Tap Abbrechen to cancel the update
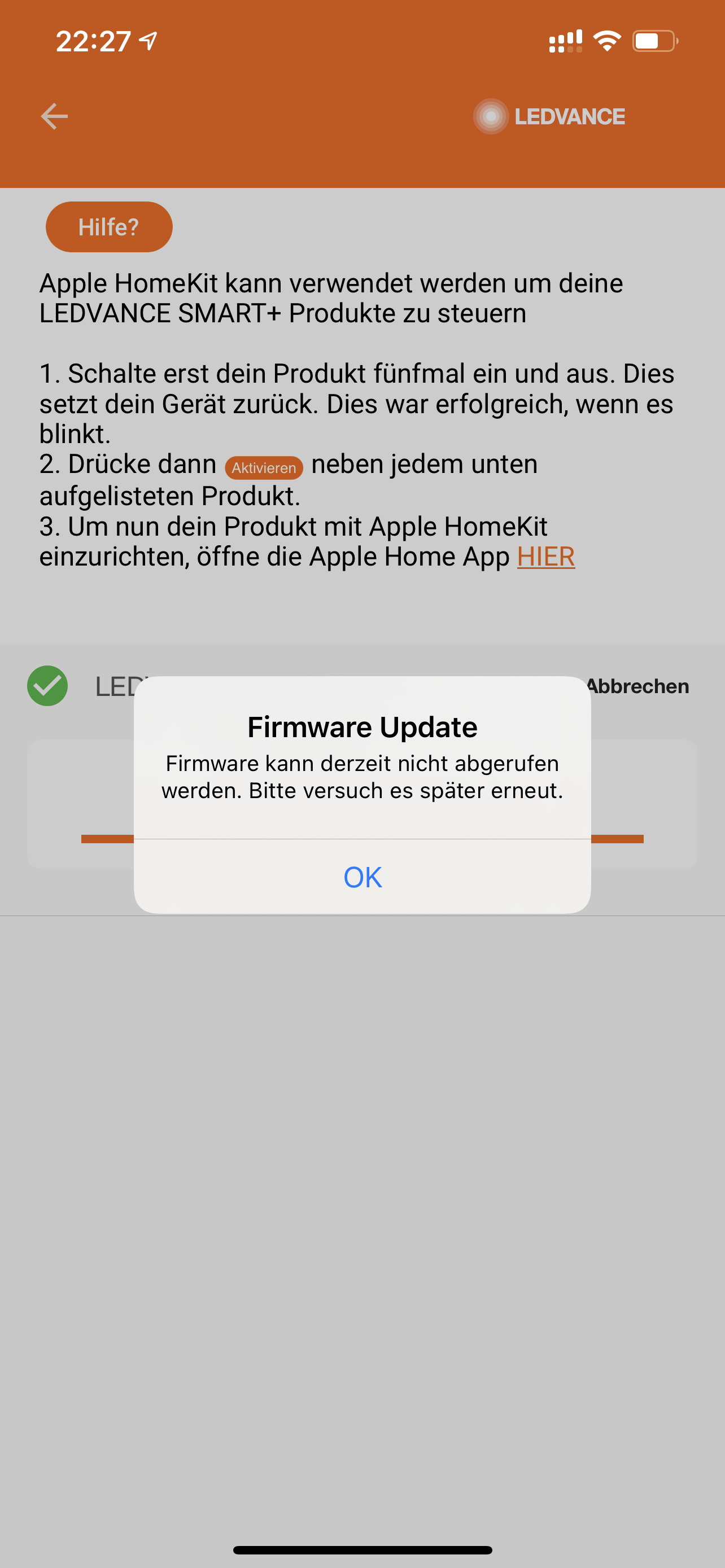 [639, 686]
